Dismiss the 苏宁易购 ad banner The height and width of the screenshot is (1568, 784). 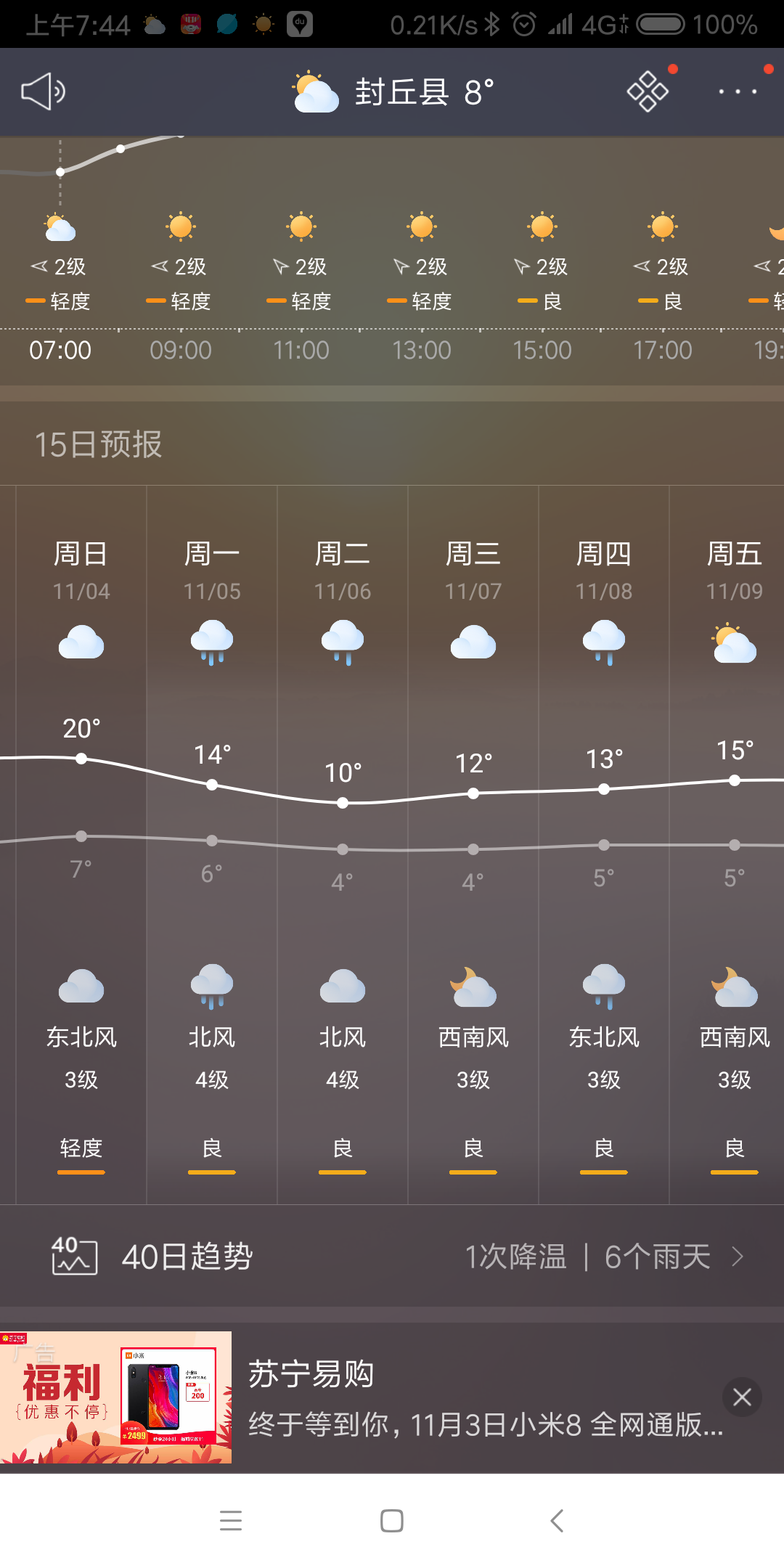(742, 1397)
